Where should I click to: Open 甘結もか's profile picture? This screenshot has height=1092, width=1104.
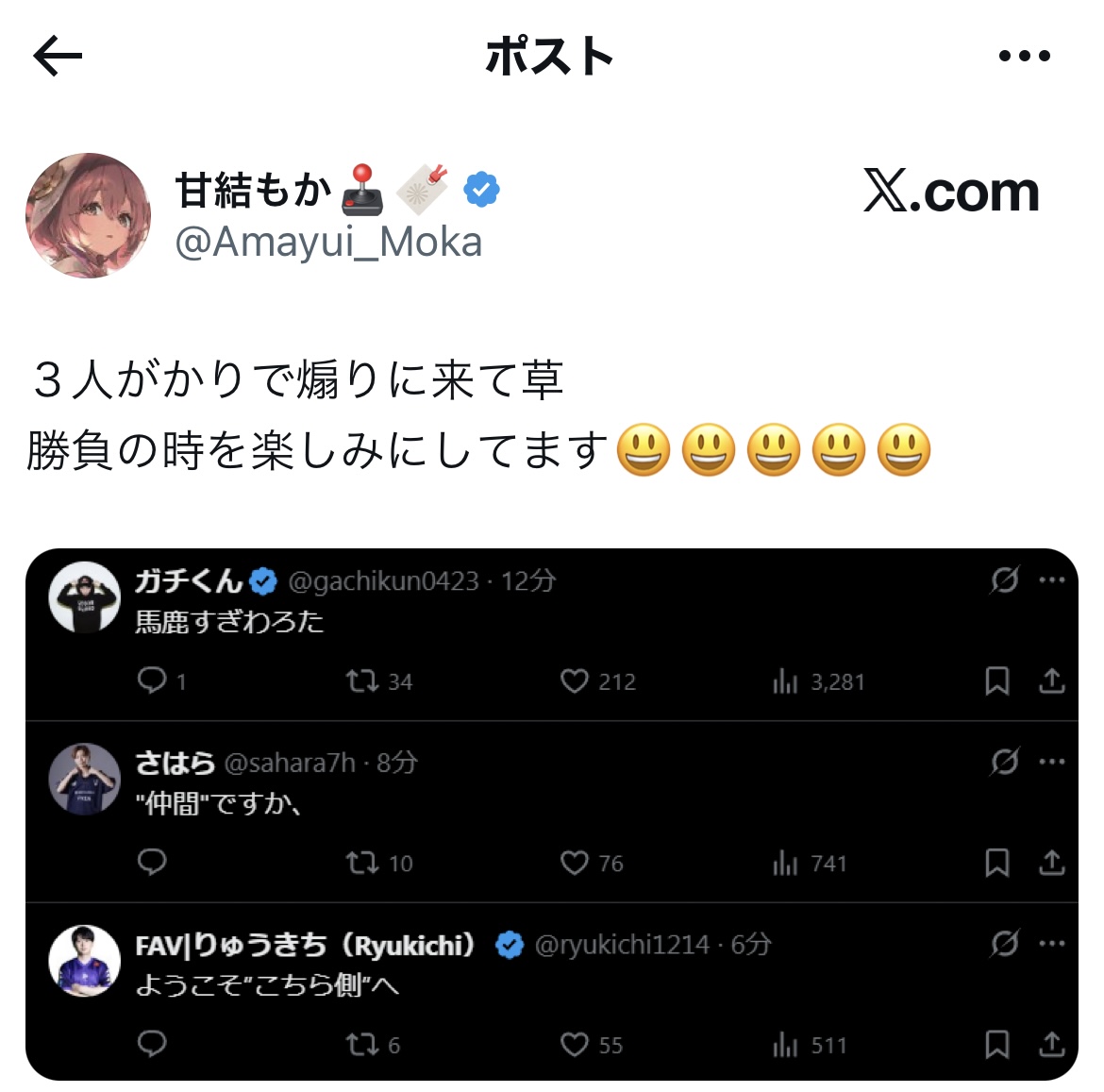(x=89, y=216)
